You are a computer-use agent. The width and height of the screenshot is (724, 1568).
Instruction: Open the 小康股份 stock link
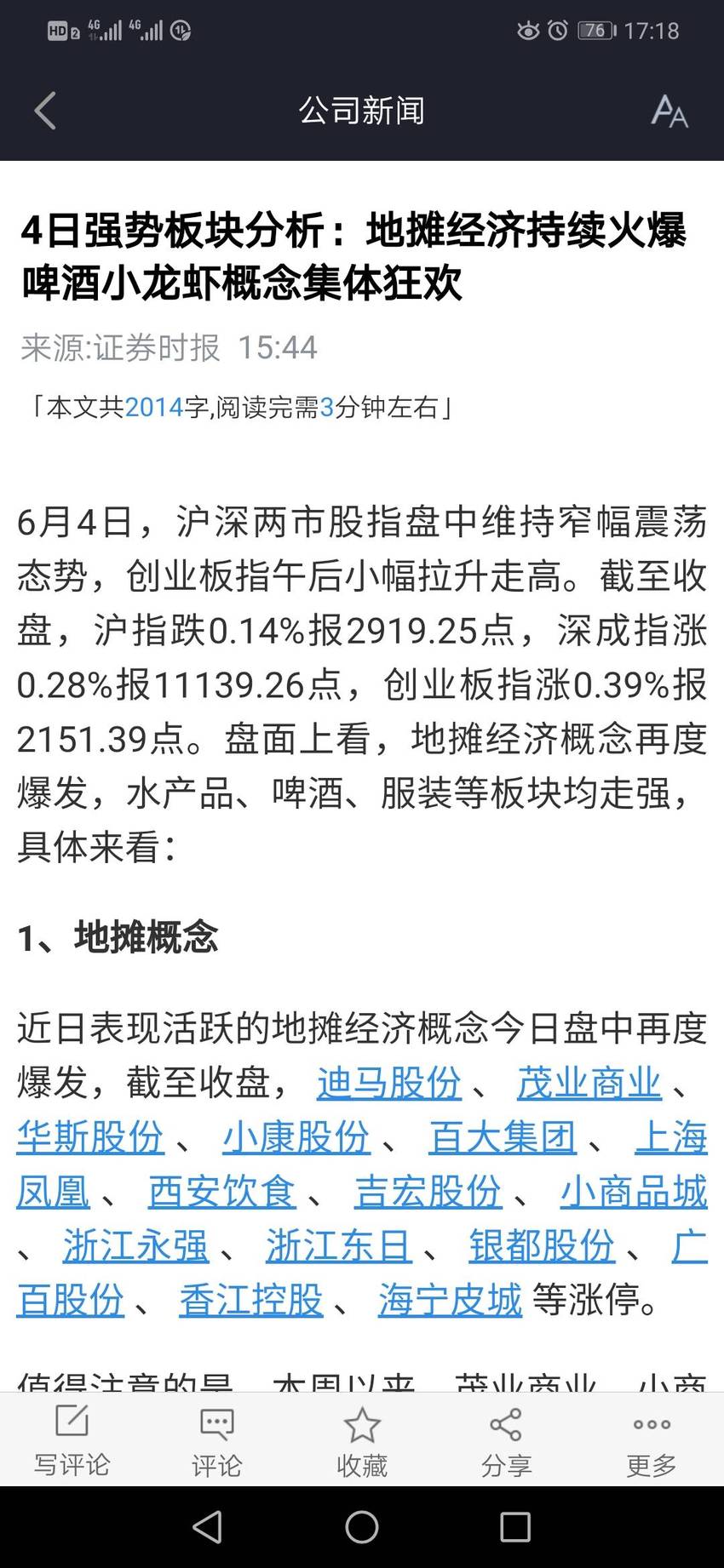coord(296,1137)
